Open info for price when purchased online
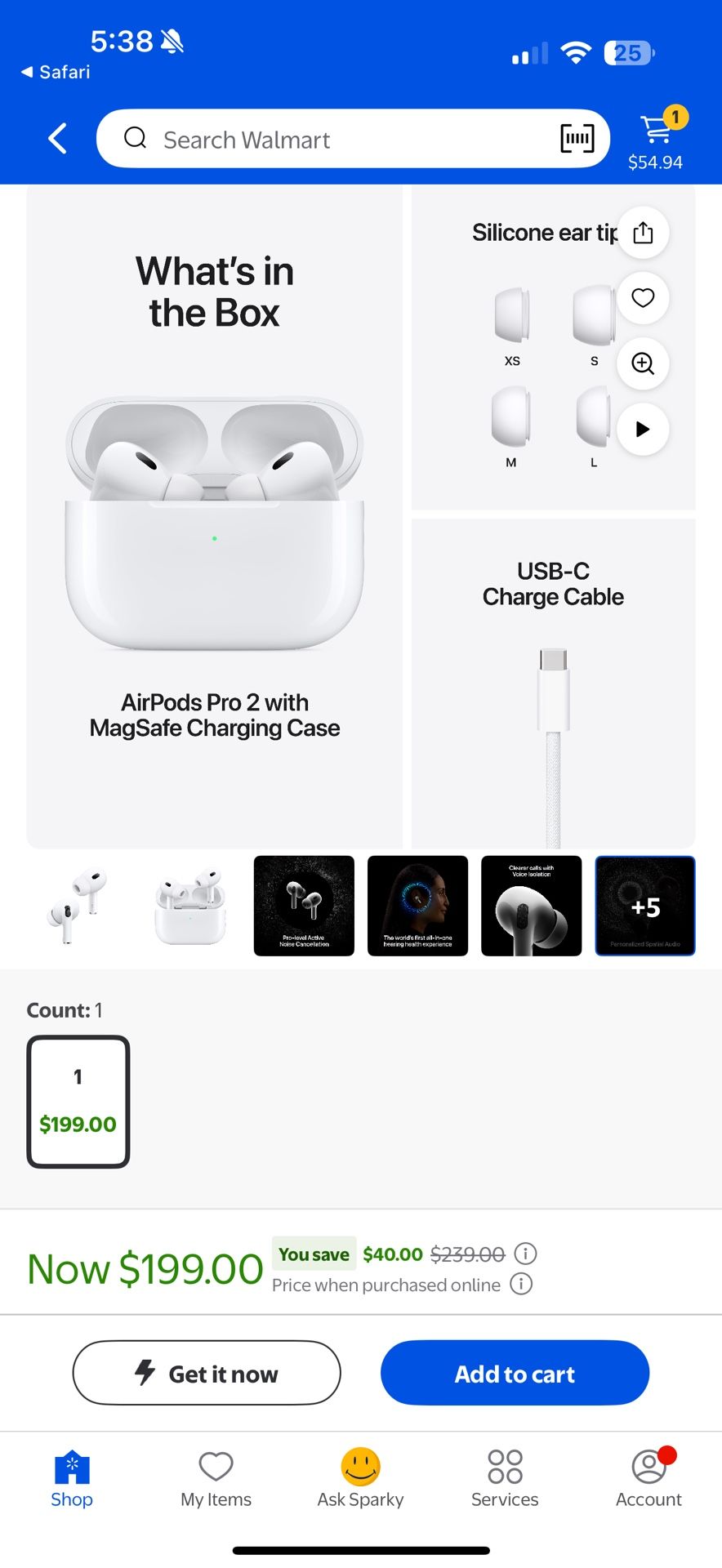This screenshot has width=722, height=1568. 520,1285
